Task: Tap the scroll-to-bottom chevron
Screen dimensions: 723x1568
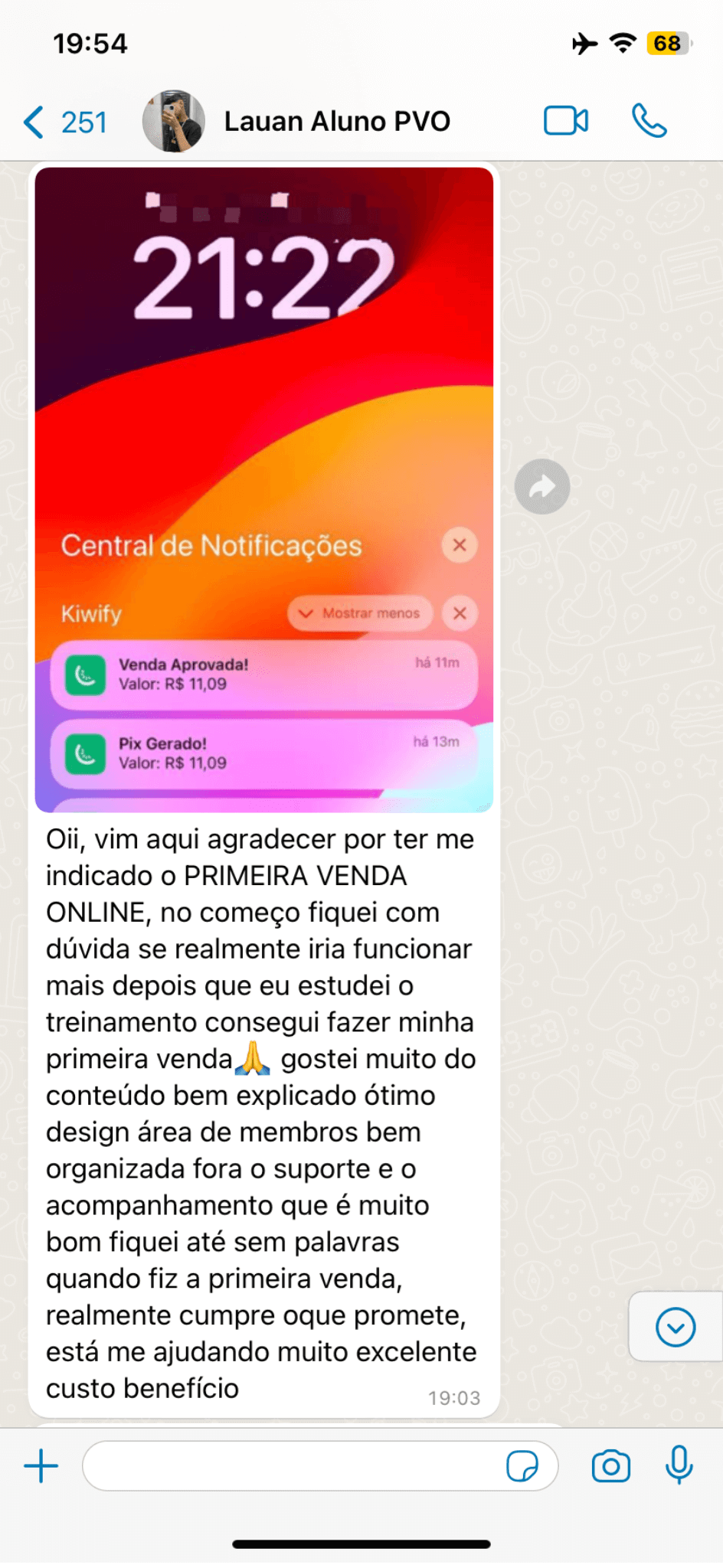Action: (674, 1328)
